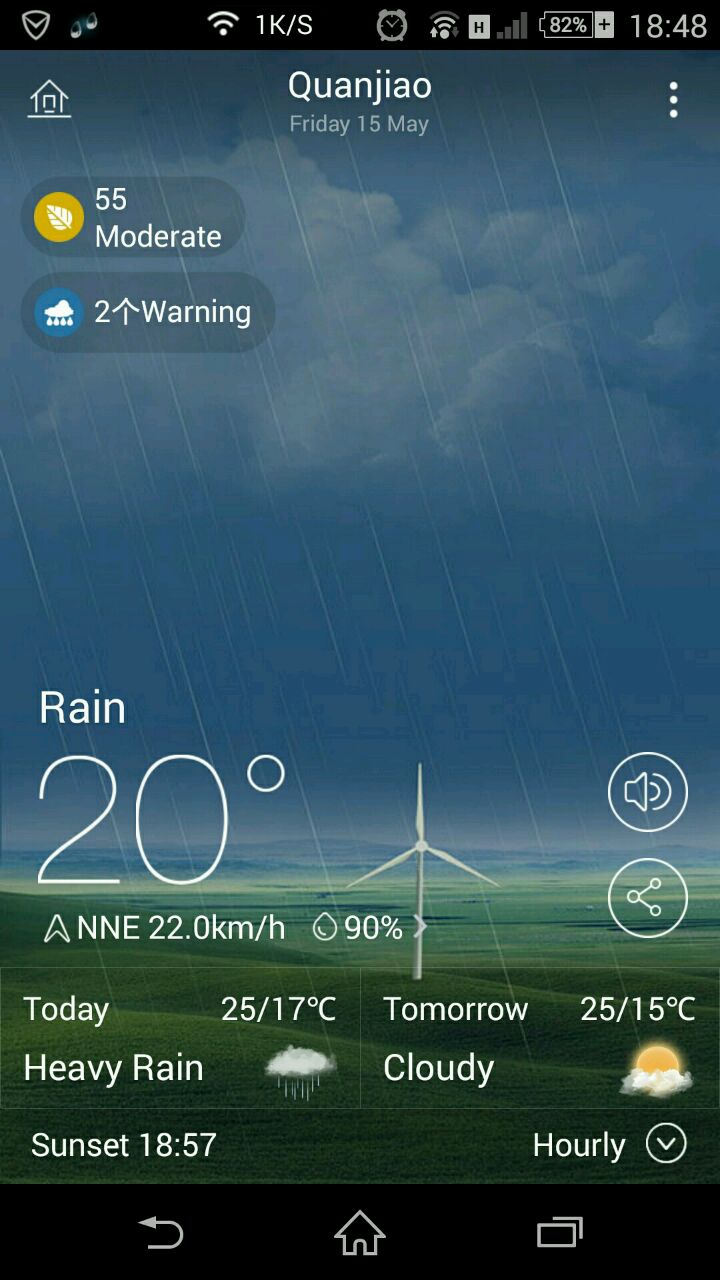Open Today's Heavy Rain forecast
Screen dimensions: 720x1280
coord(180,1038)
